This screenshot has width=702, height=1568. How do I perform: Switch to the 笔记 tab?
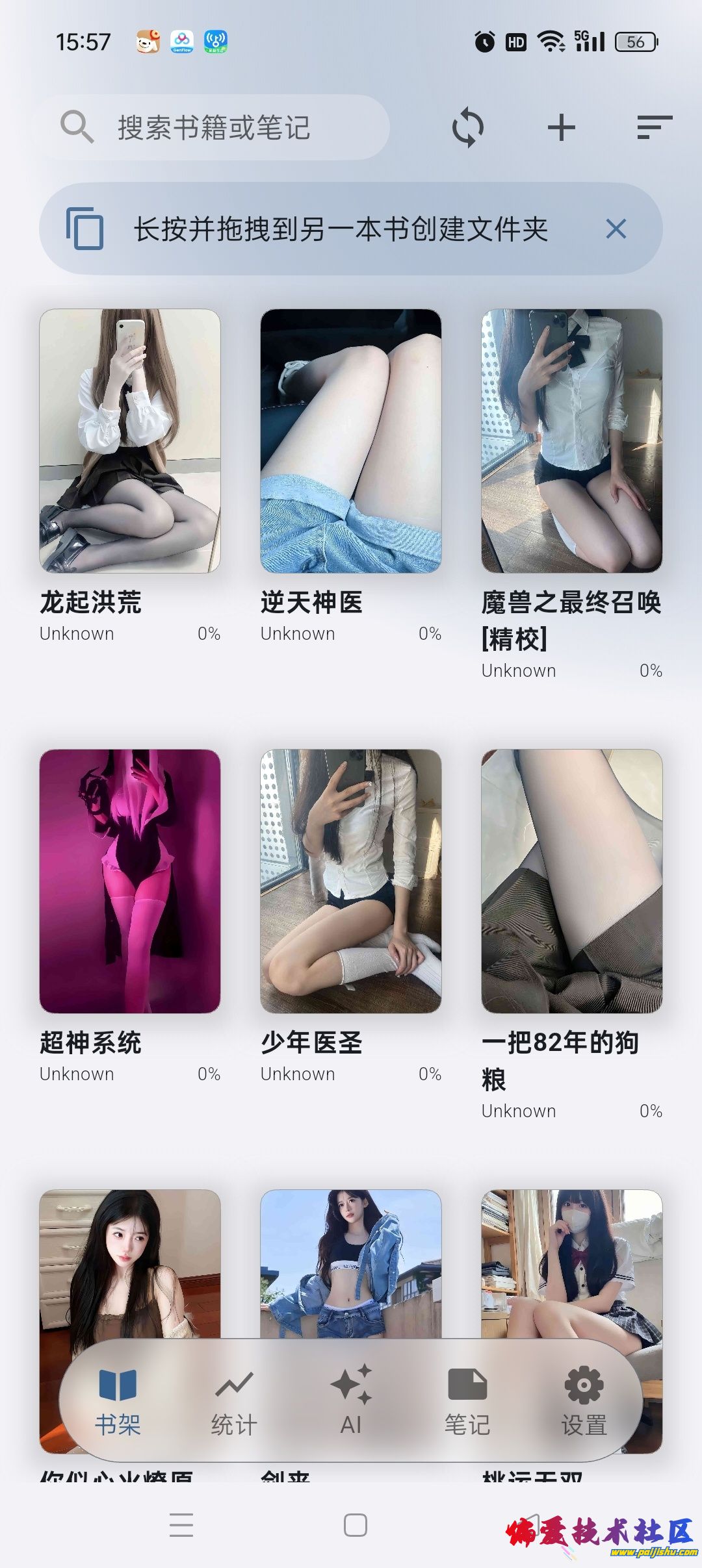[x=467, y=1400]
